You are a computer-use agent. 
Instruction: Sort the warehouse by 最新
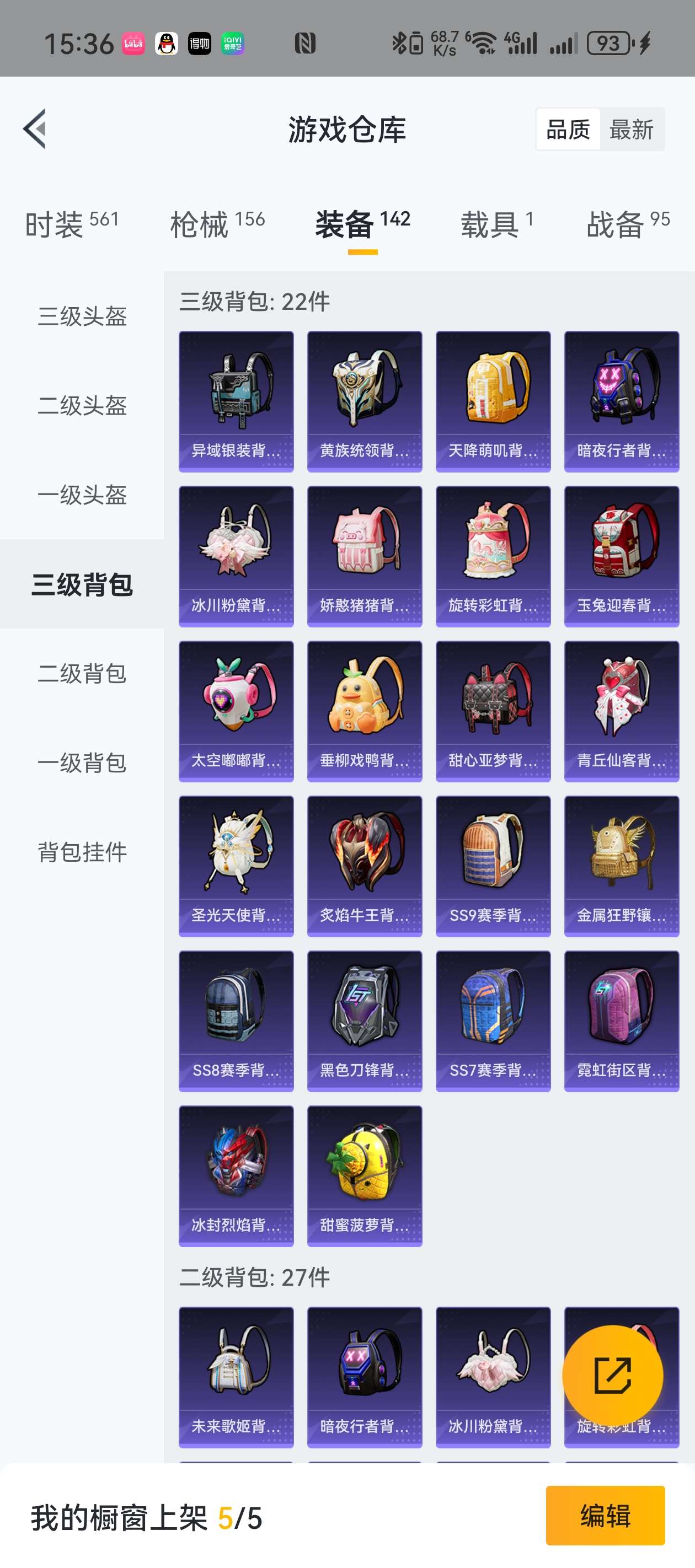[x=631, y=130]
